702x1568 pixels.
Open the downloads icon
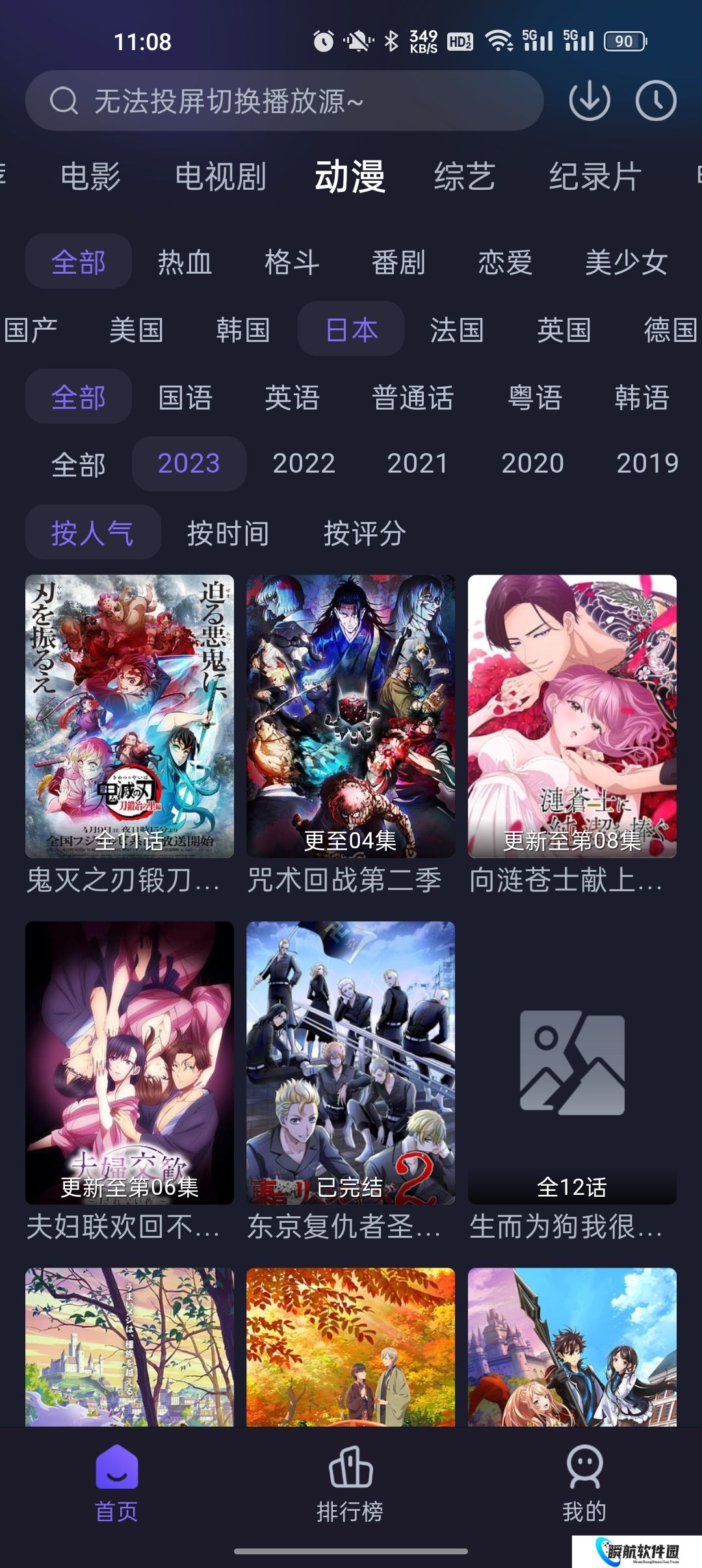click(589, 101)
